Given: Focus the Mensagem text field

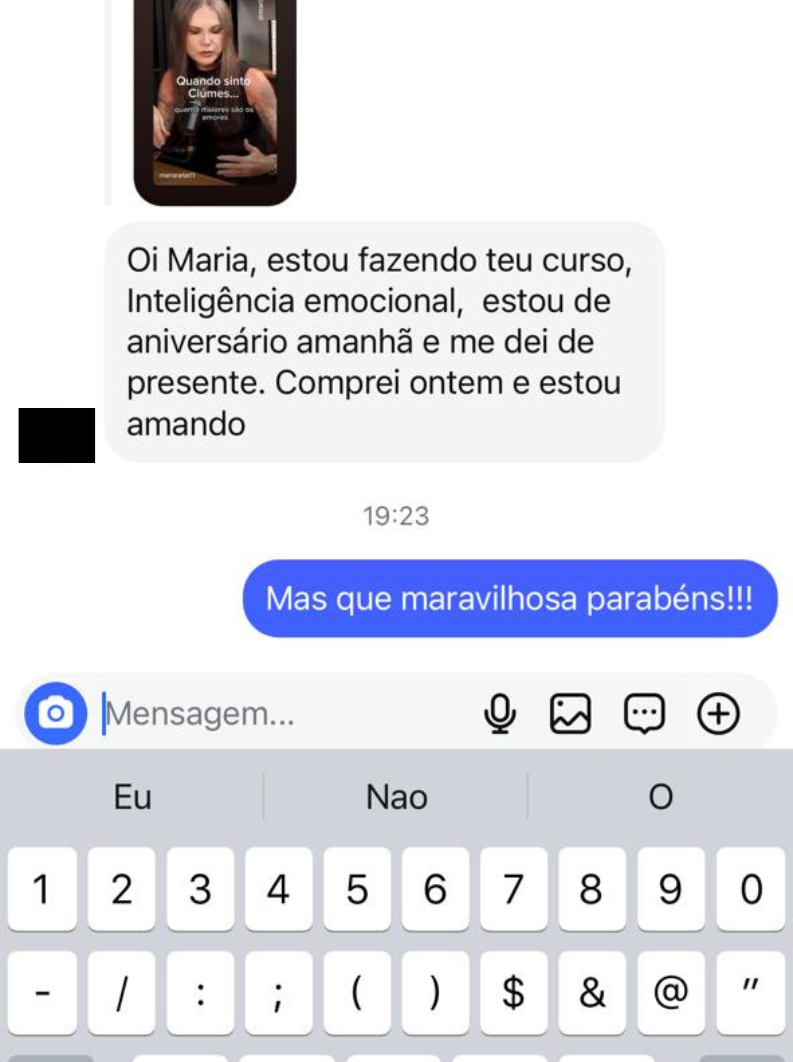Looking at the screenshot, I should [x=280, y=714].
